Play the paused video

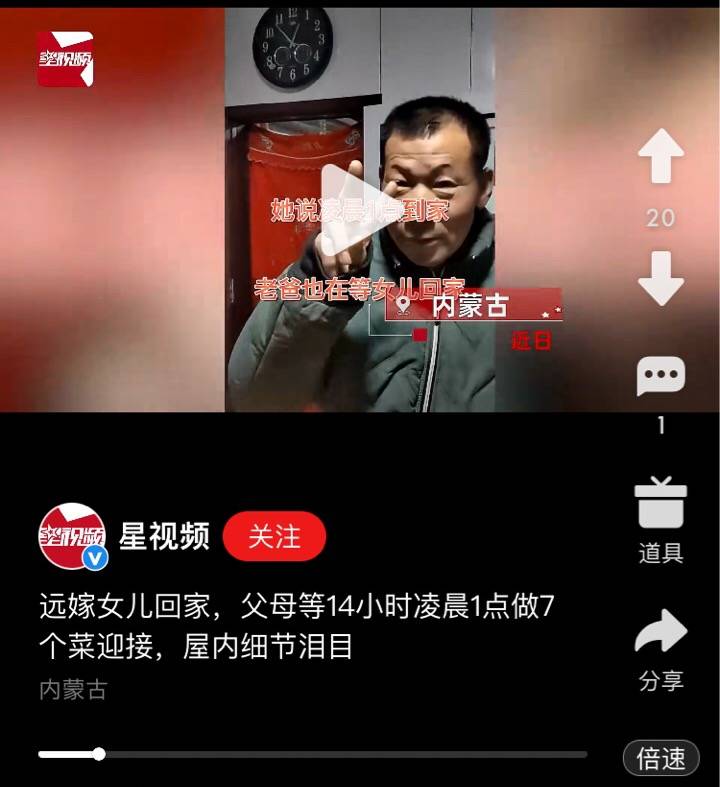point(360,210)
